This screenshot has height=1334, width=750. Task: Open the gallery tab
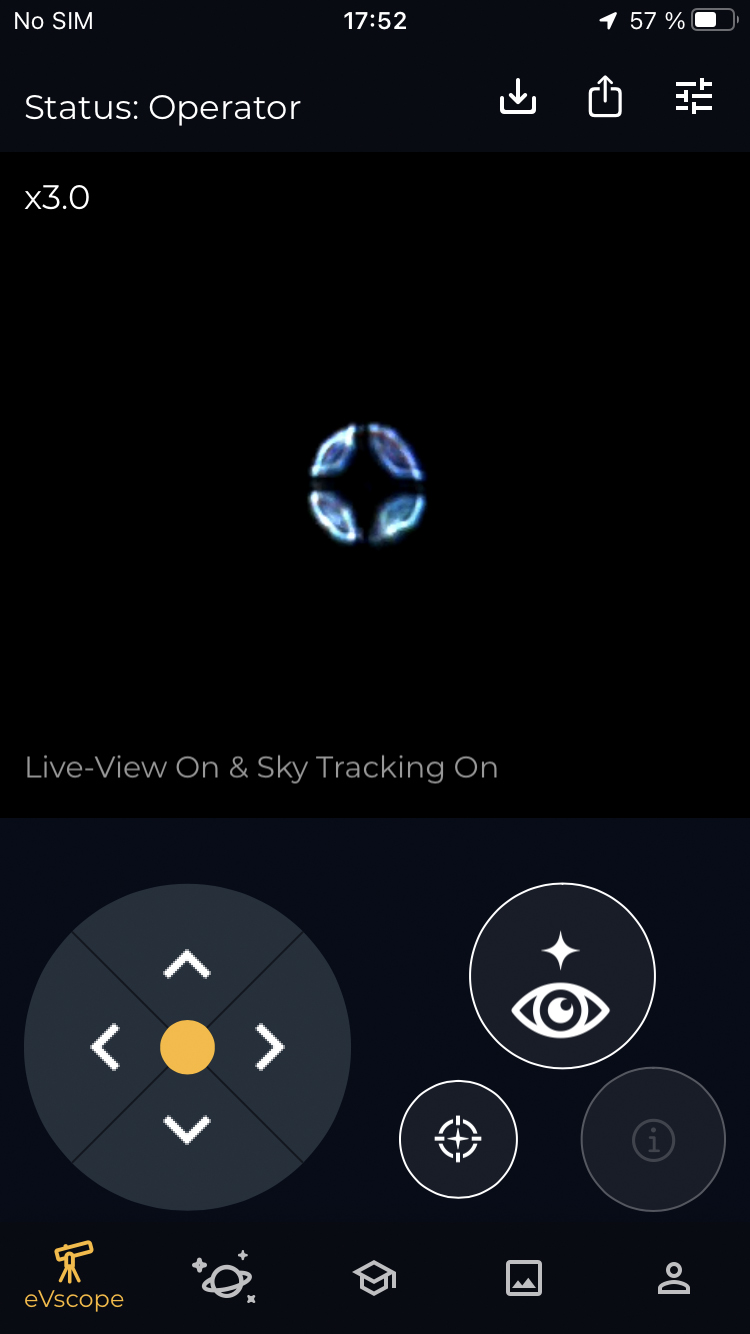524,1278
